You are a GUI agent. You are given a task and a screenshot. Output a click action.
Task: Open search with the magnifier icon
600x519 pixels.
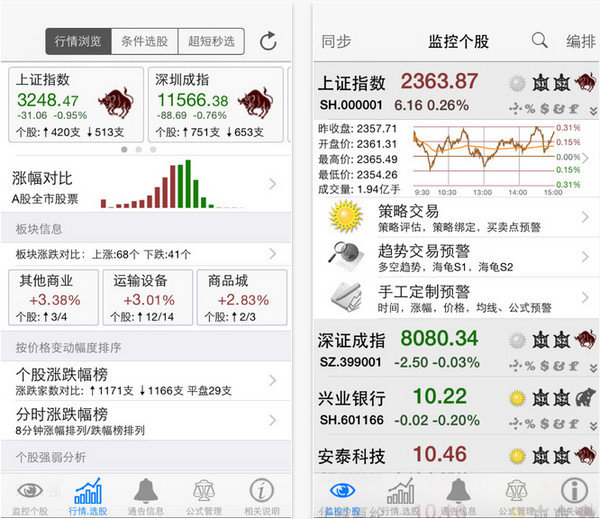point(540,40)
